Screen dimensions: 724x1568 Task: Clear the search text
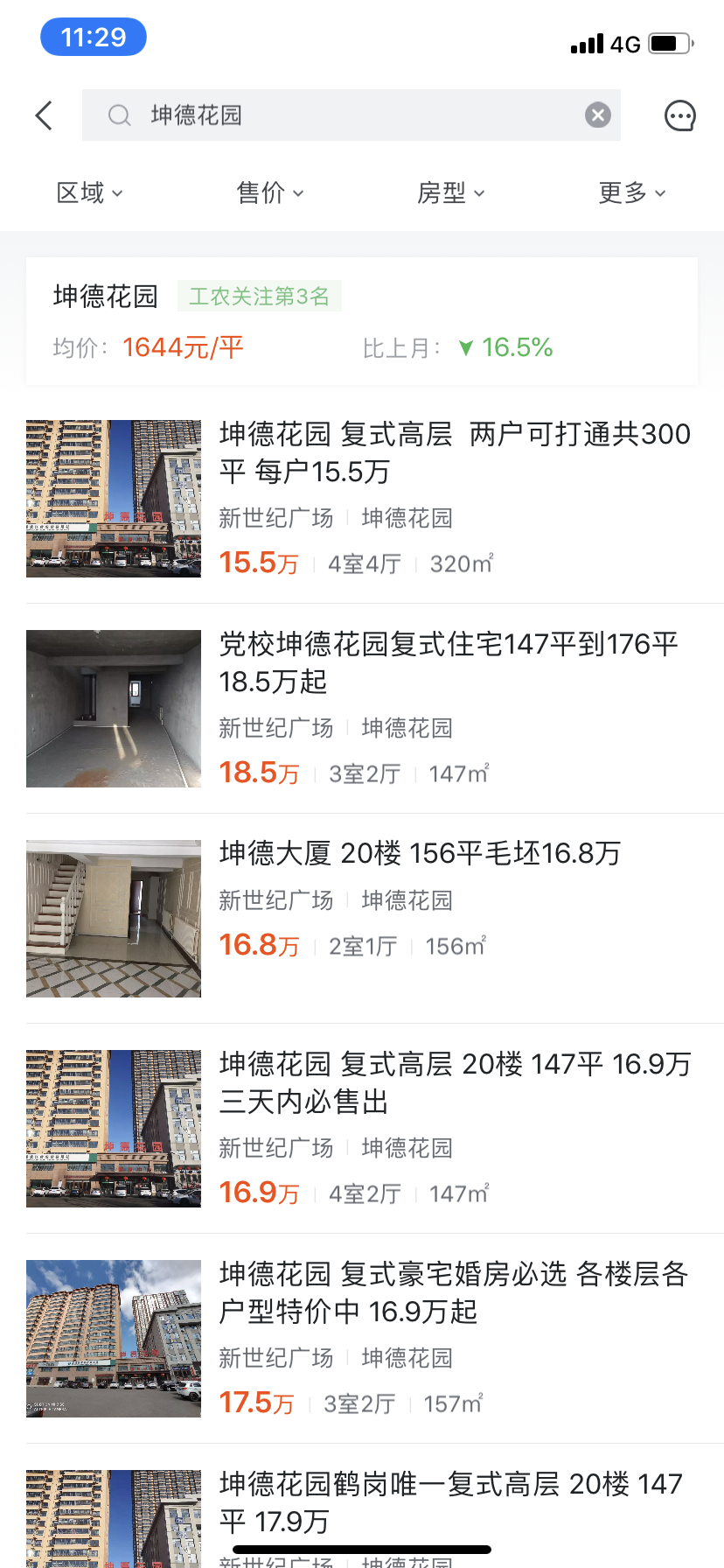click(x=598, y=115)
